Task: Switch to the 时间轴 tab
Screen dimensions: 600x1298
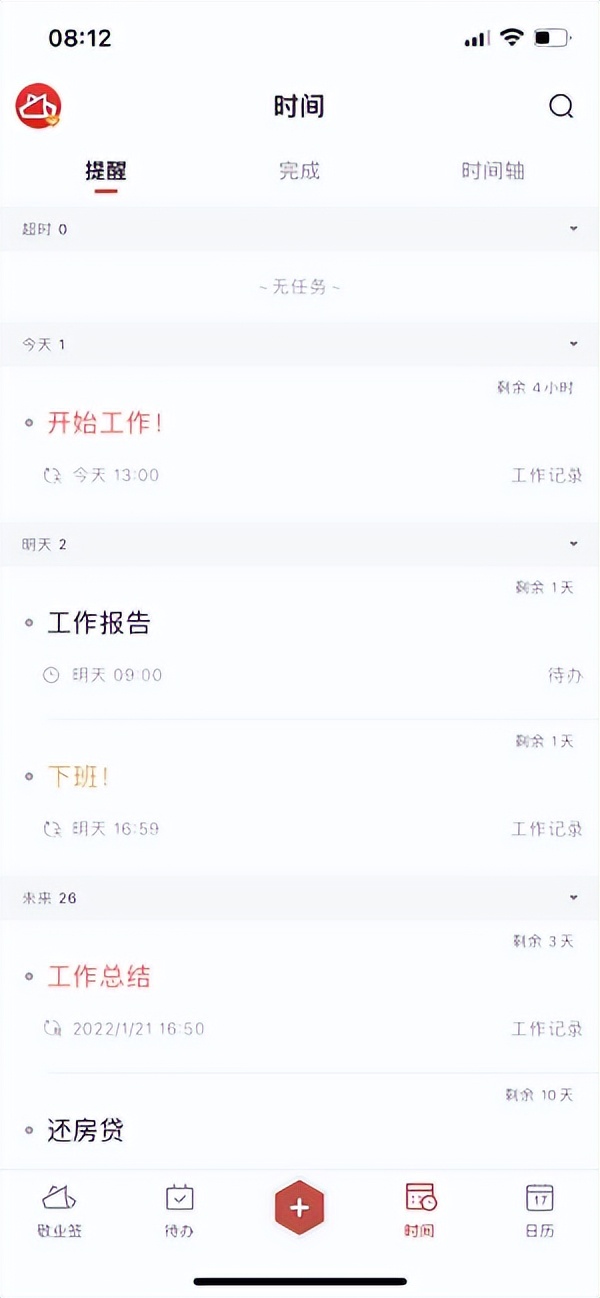Action: pos(492,171)
